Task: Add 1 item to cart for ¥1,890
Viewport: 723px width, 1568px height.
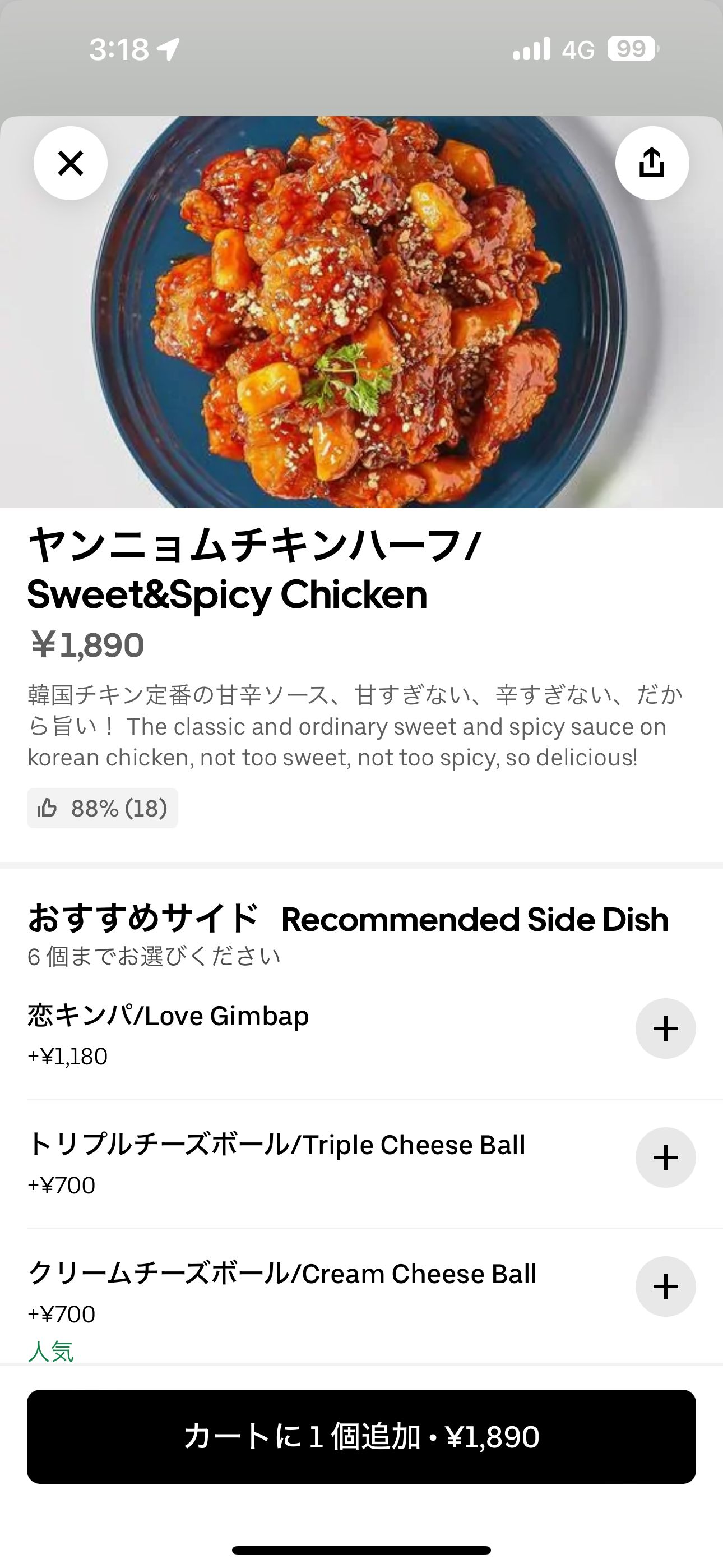Action: [361, 1437]
